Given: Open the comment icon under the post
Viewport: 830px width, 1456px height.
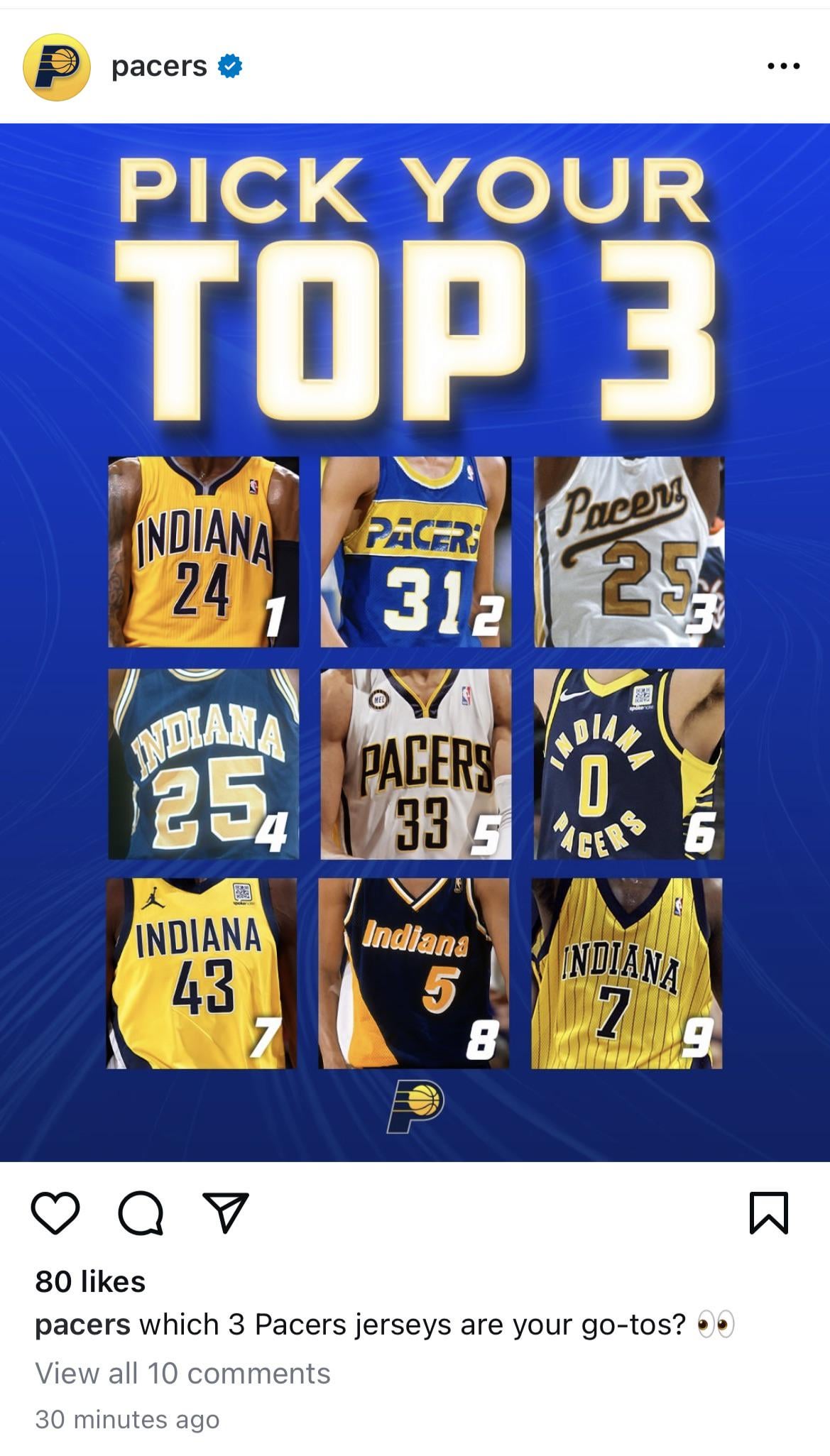Looking at the screenshot, I should point(141,1213).
